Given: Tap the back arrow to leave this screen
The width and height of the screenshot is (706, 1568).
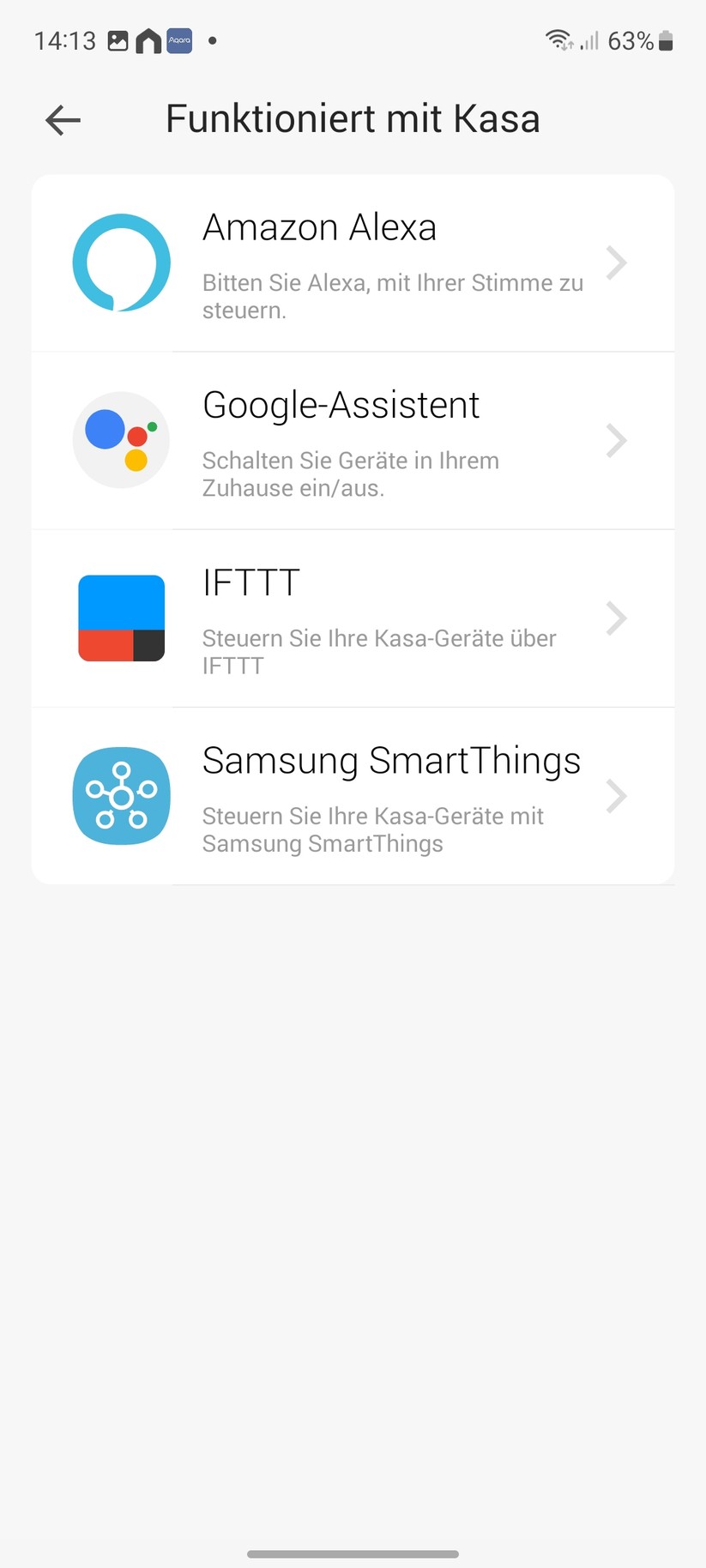Looking at the screenshot, I should pos(61,120).
